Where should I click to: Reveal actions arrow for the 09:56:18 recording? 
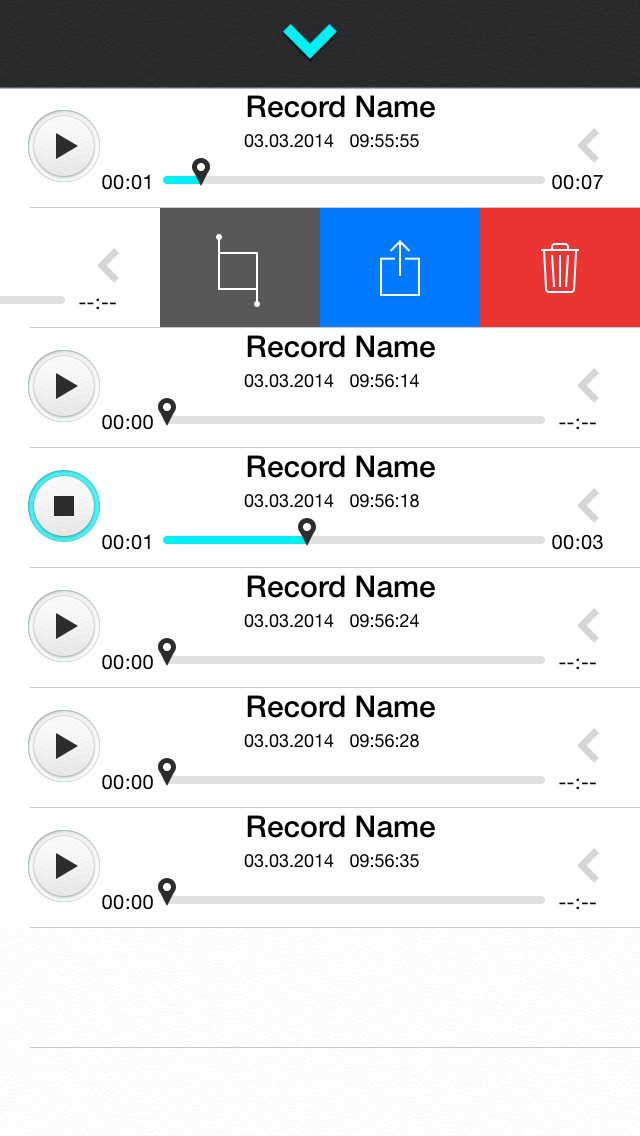click(589, 506)
